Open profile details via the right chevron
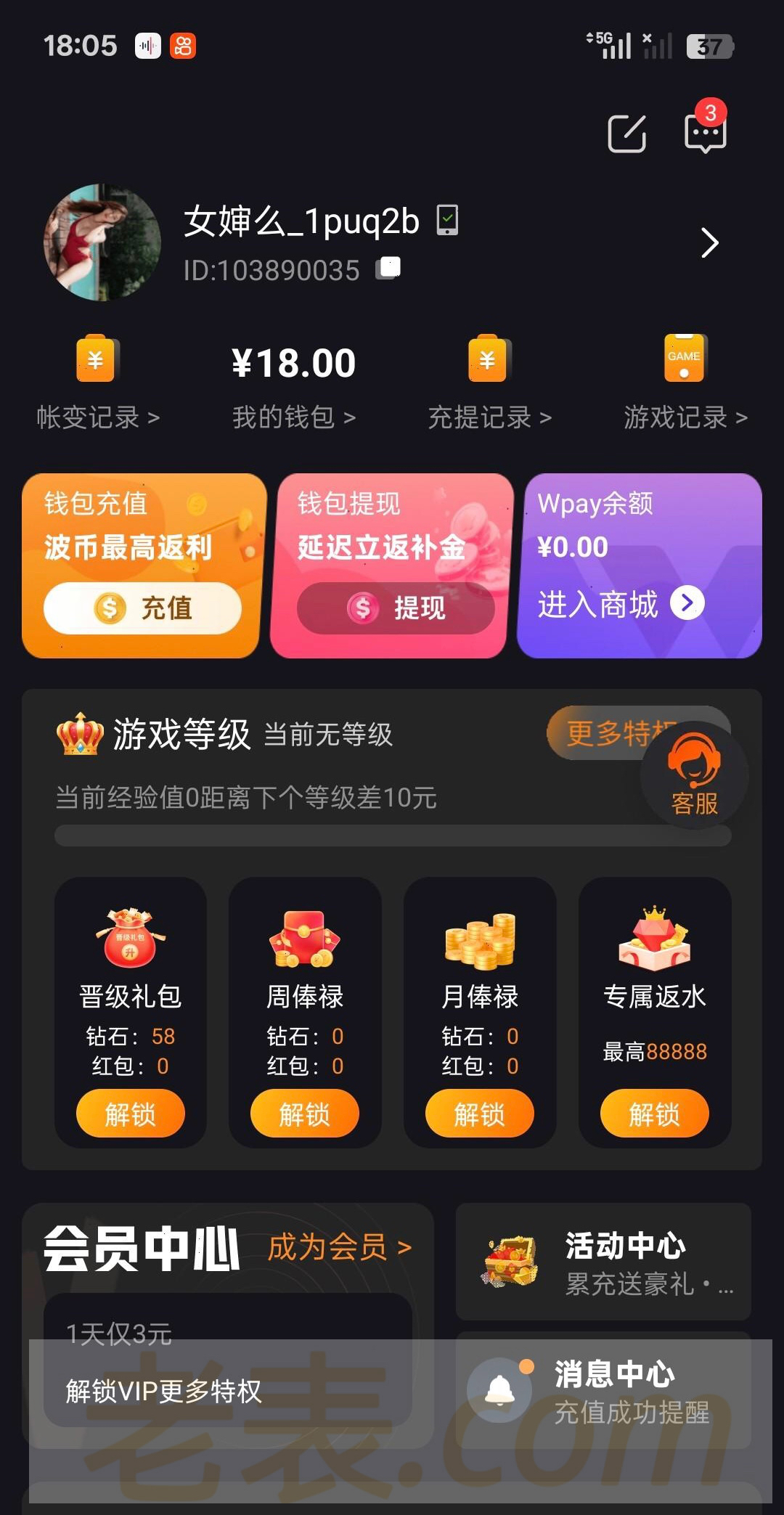Viewport: 784px width, 1515px height. point(709,243)
